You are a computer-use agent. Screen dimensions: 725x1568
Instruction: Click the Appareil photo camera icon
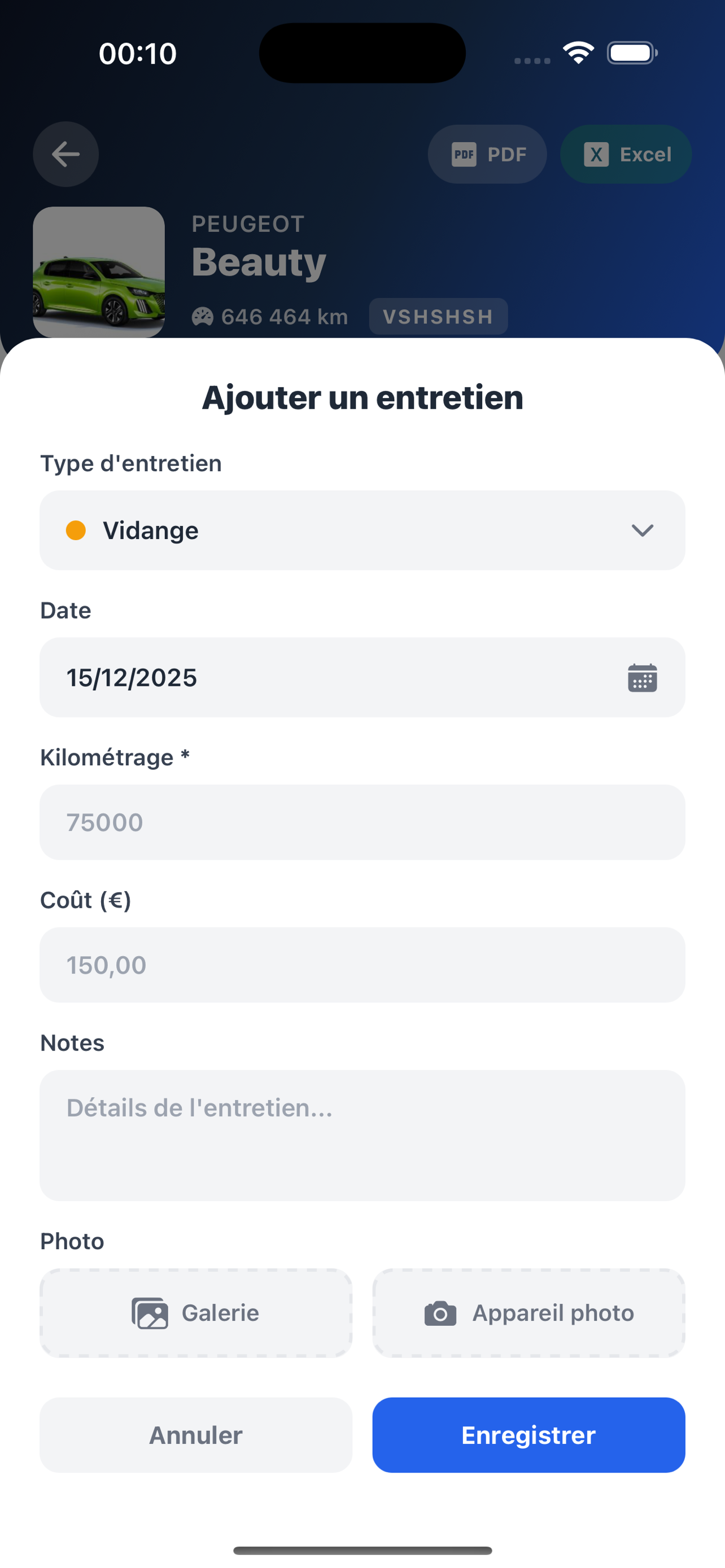click(x=439, y=1313)
